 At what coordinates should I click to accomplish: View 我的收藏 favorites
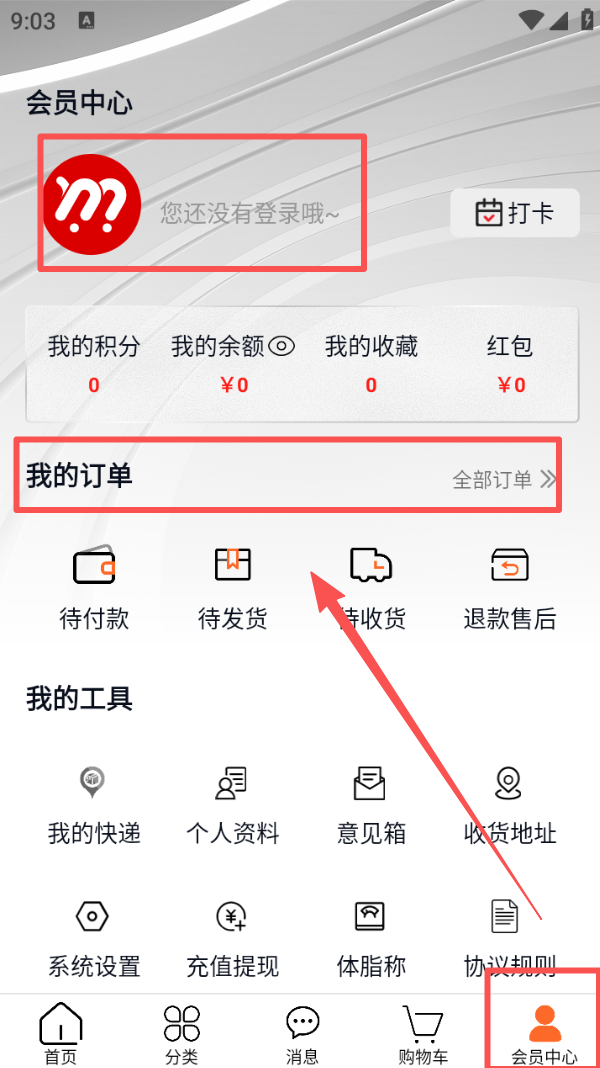[371, 362]
